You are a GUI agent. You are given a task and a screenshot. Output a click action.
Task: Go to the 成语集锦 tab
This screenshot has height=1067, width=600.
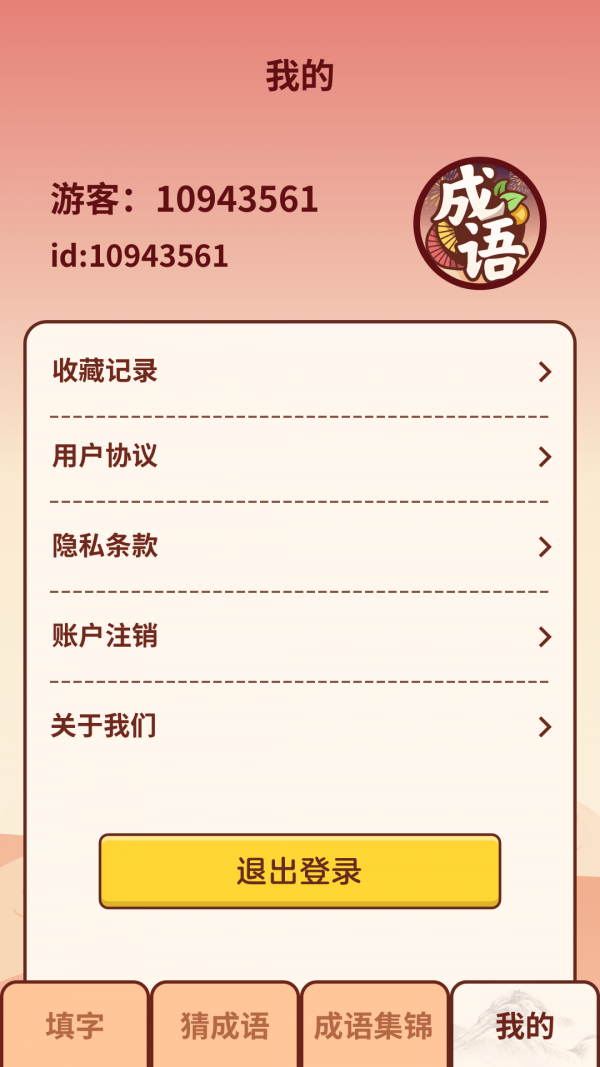coord(374,1025)
